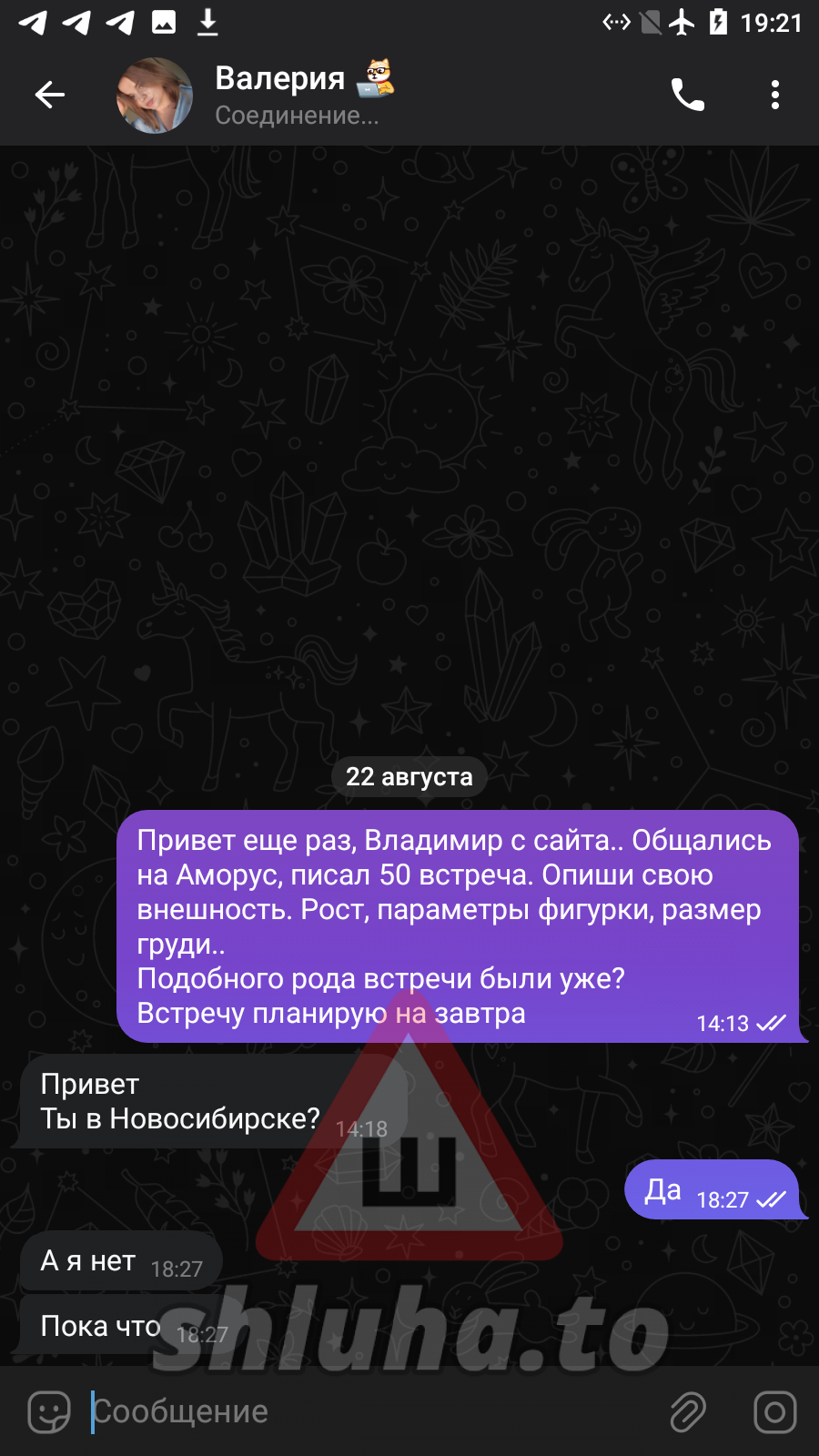Focus the Сообщение text field

[x=364, y=1412]
